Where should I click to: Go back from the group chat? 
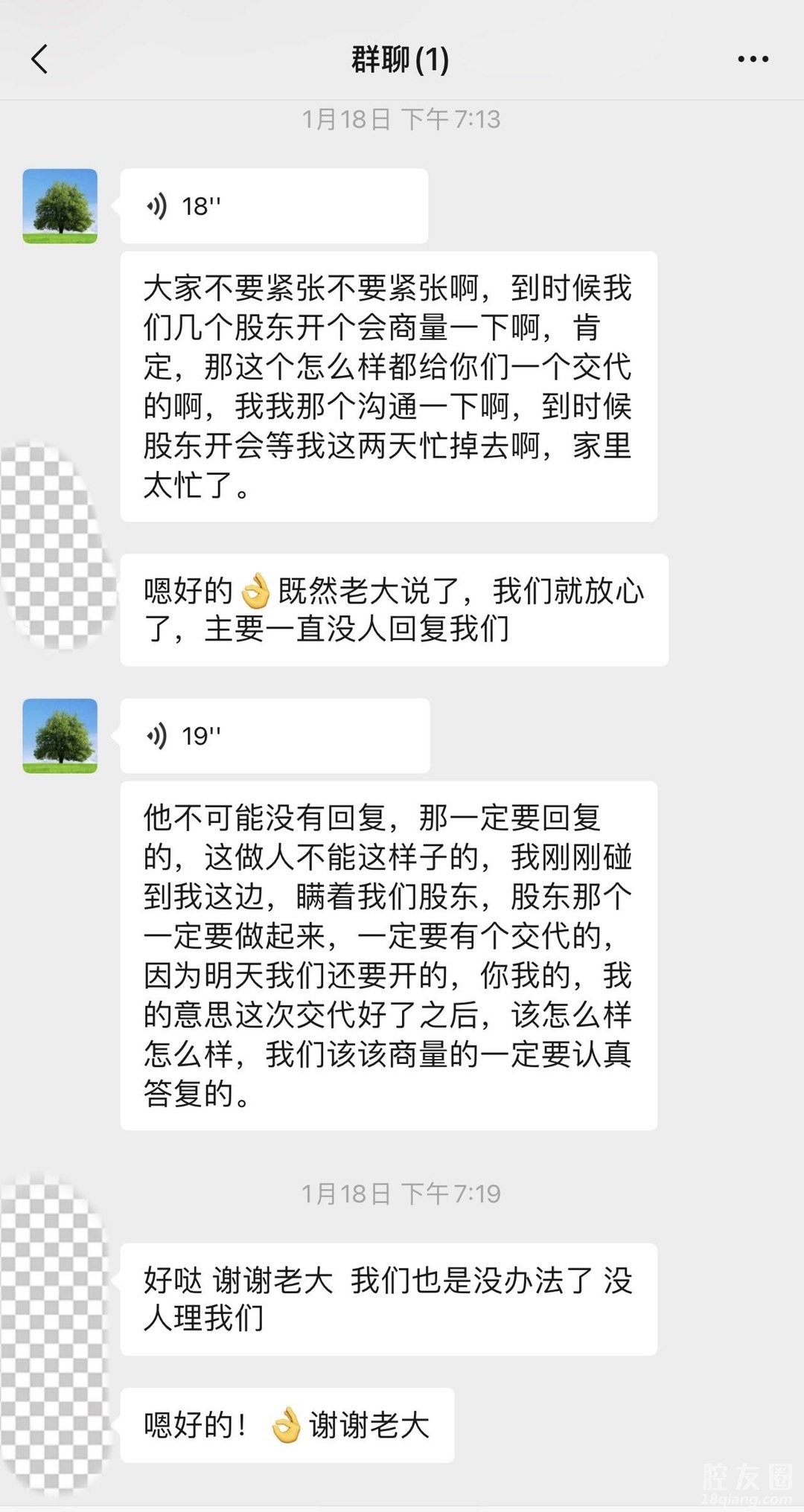[40, 59]
